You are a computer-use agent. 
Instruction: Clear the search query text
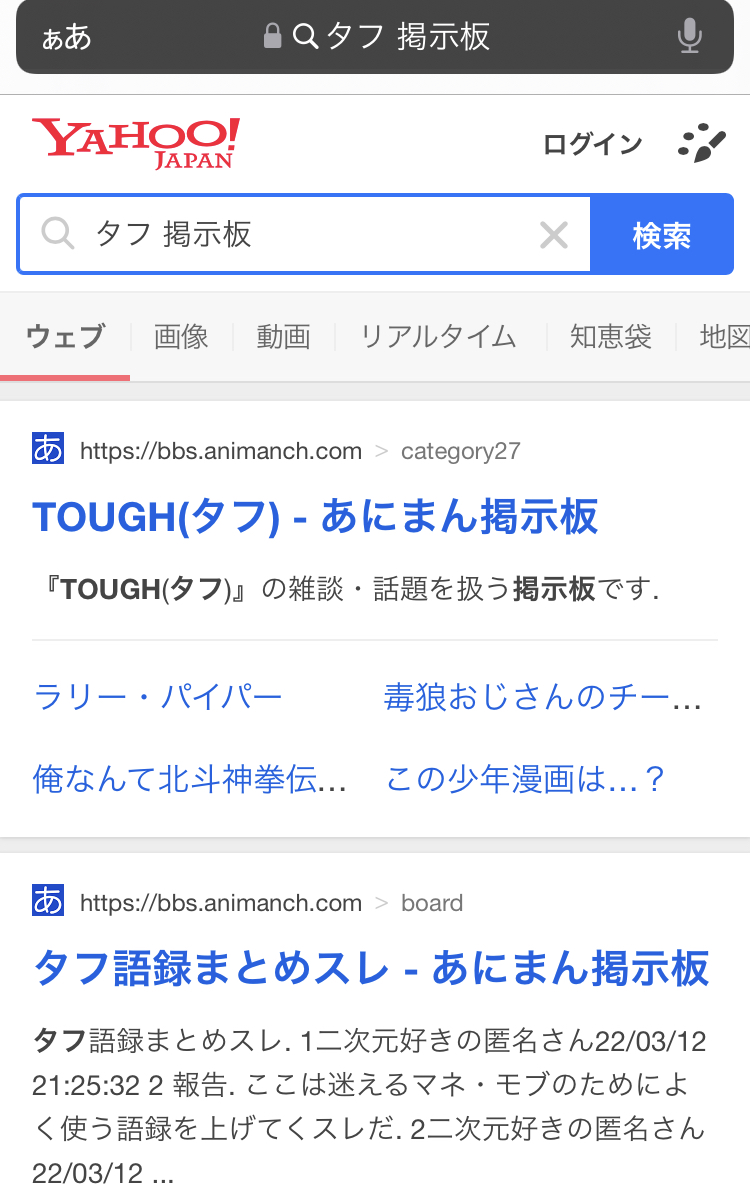click(x=553, y=235)
